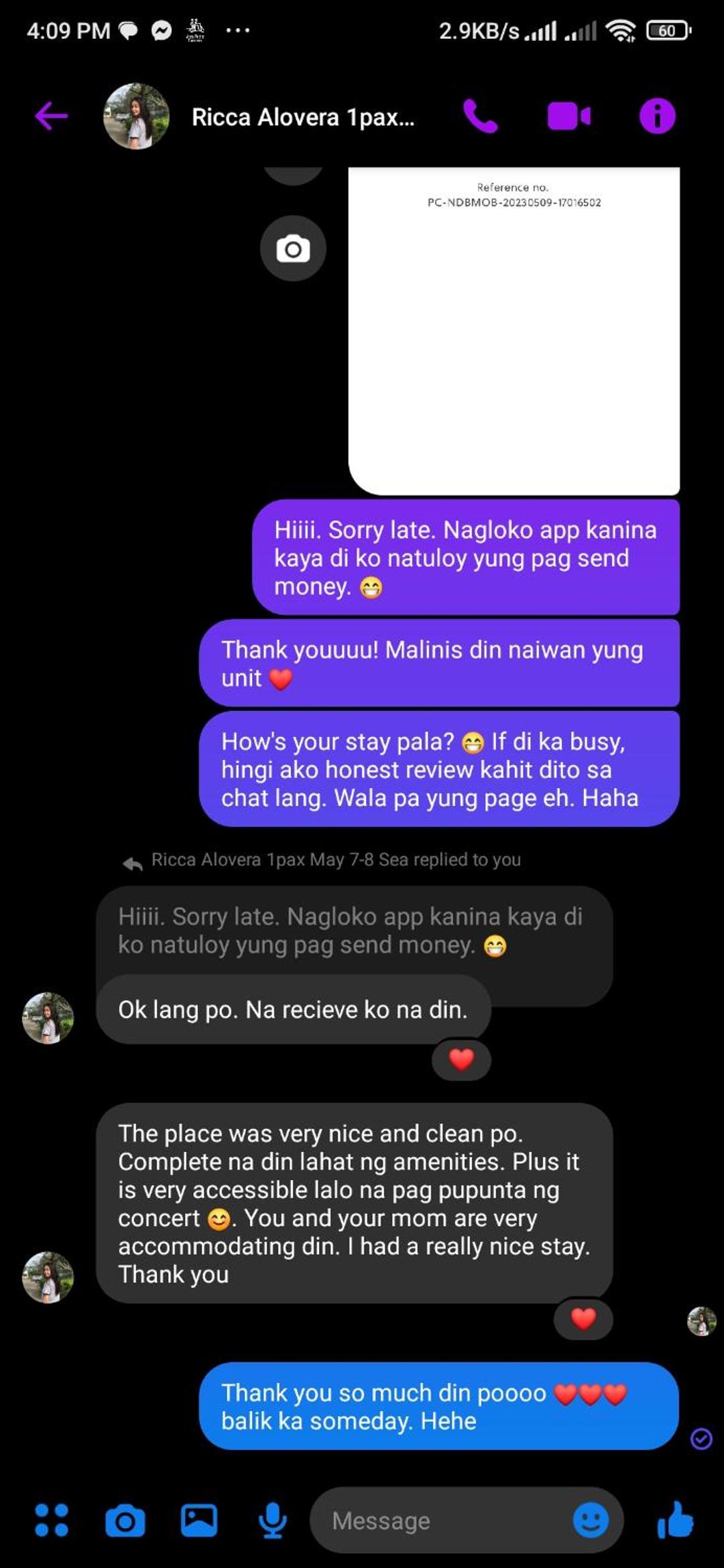Viewport: 724px width, 1568px height.
Task: Open the emoji picker in message box
Action: tap(591, 1520)
